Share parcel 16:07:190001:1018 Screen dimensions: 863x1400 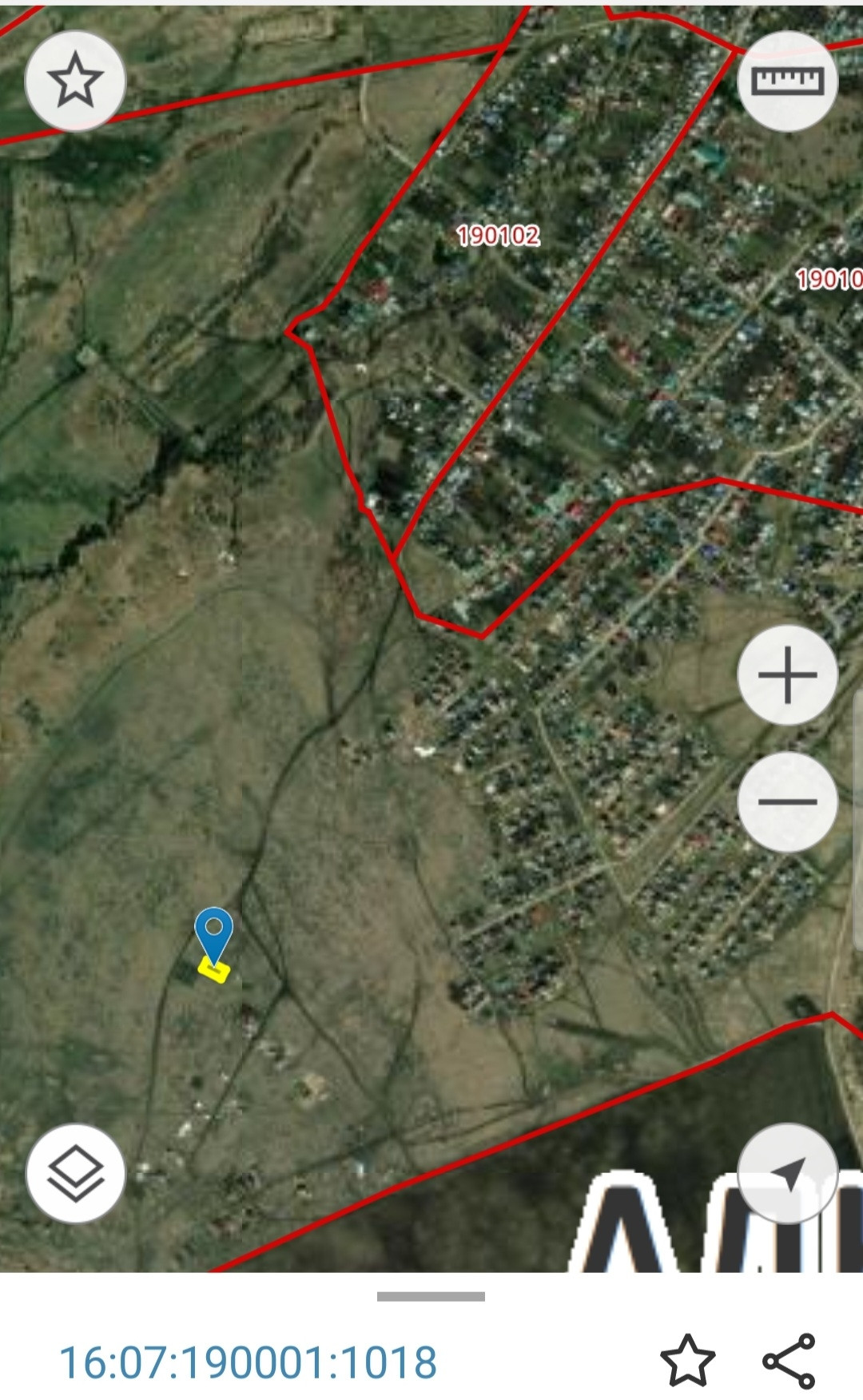[x=789, y=1360]
